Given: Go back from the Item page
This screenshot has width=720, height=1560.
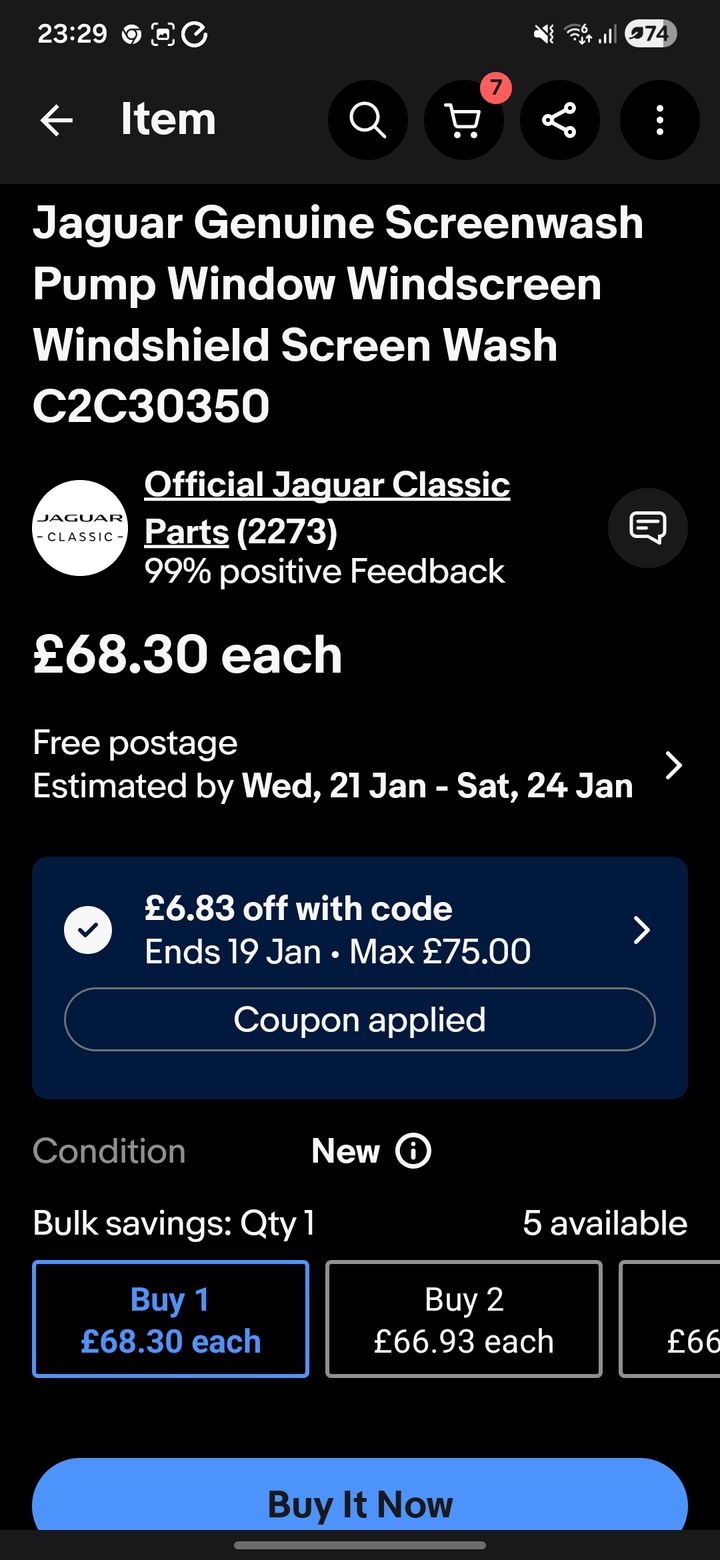Looking at the screenshot, I should tap(57, 121).
